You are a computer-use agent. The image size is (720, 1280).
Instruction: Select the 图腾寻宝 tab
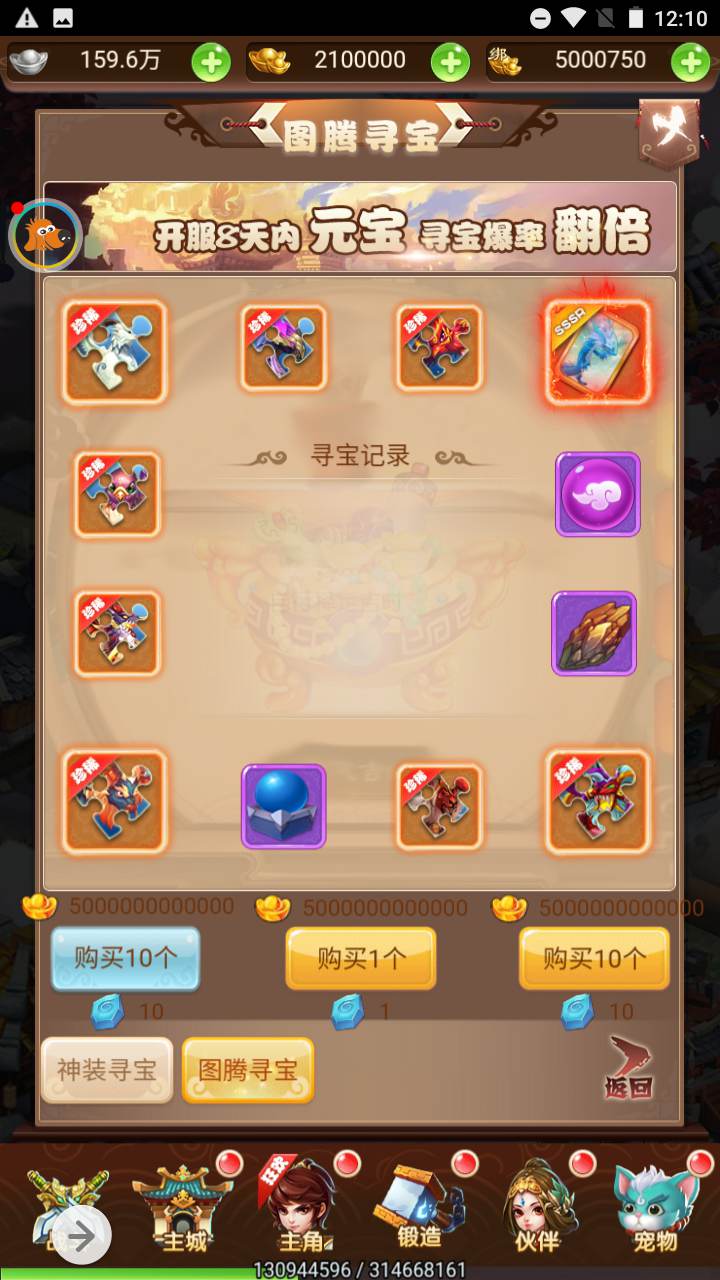coord(248,1070)
